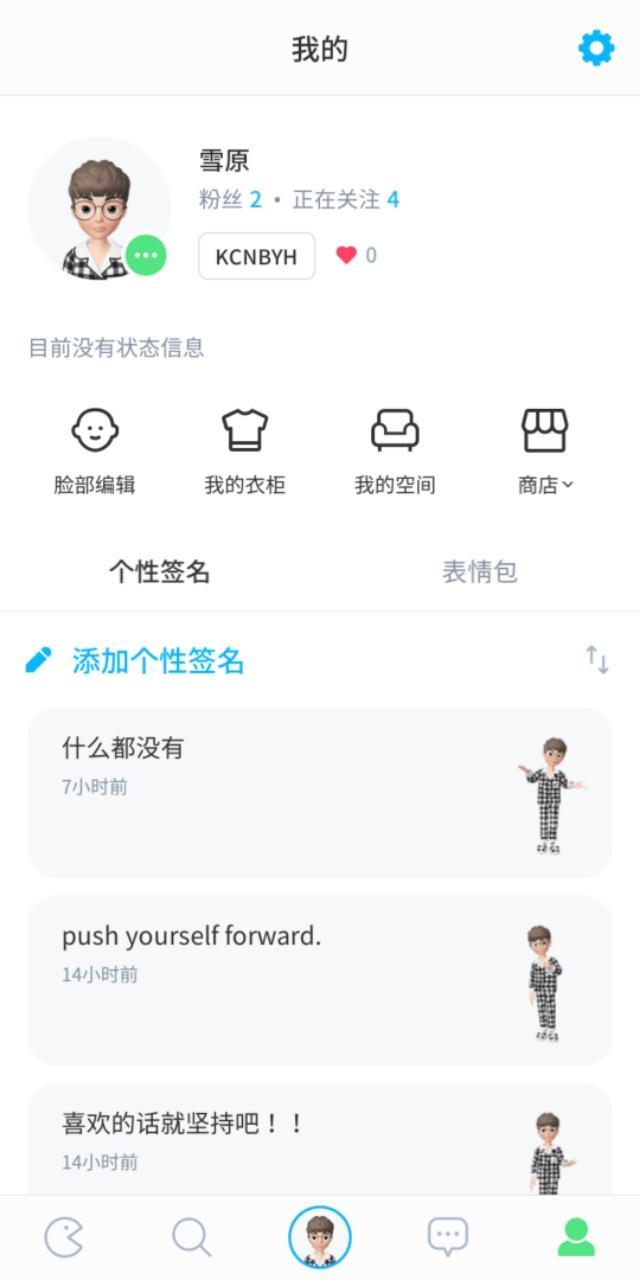Viewport: 640px width, 1280px height.
Task: Expand the 商店 shop dropdown
Action: [x=545, y=451]
